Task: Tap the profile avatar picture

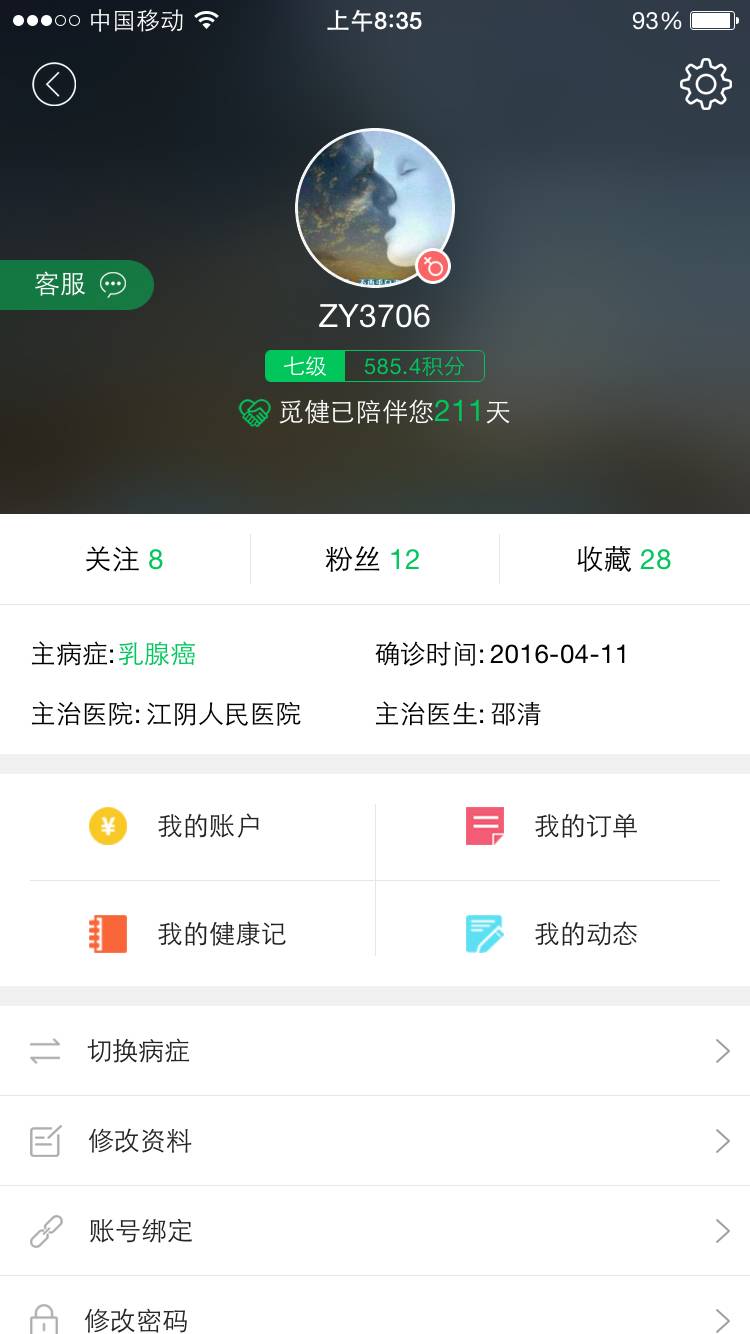Action: click(375, 208)
